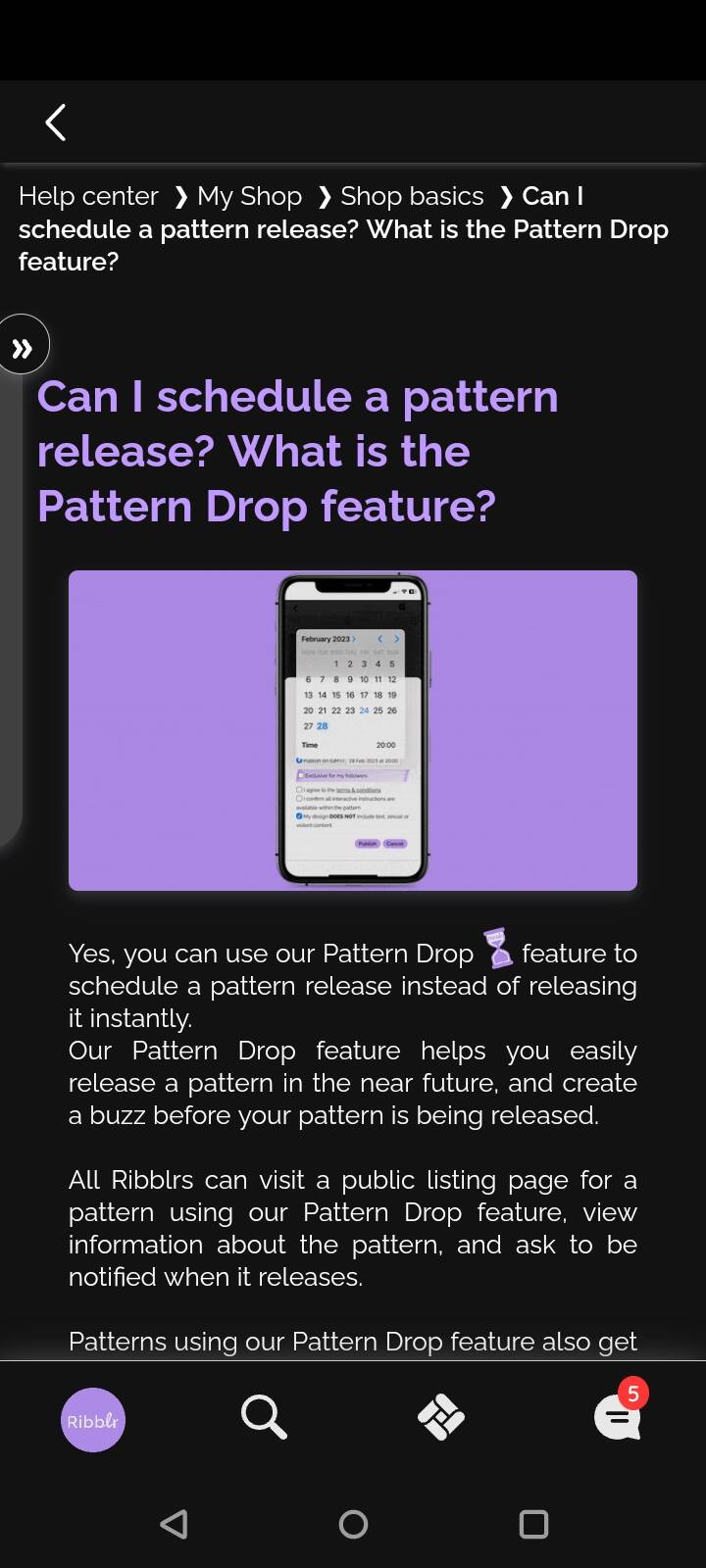Go back using the top-left arrow
Viewport: 706px width, 1568px height.
(56, 122)
